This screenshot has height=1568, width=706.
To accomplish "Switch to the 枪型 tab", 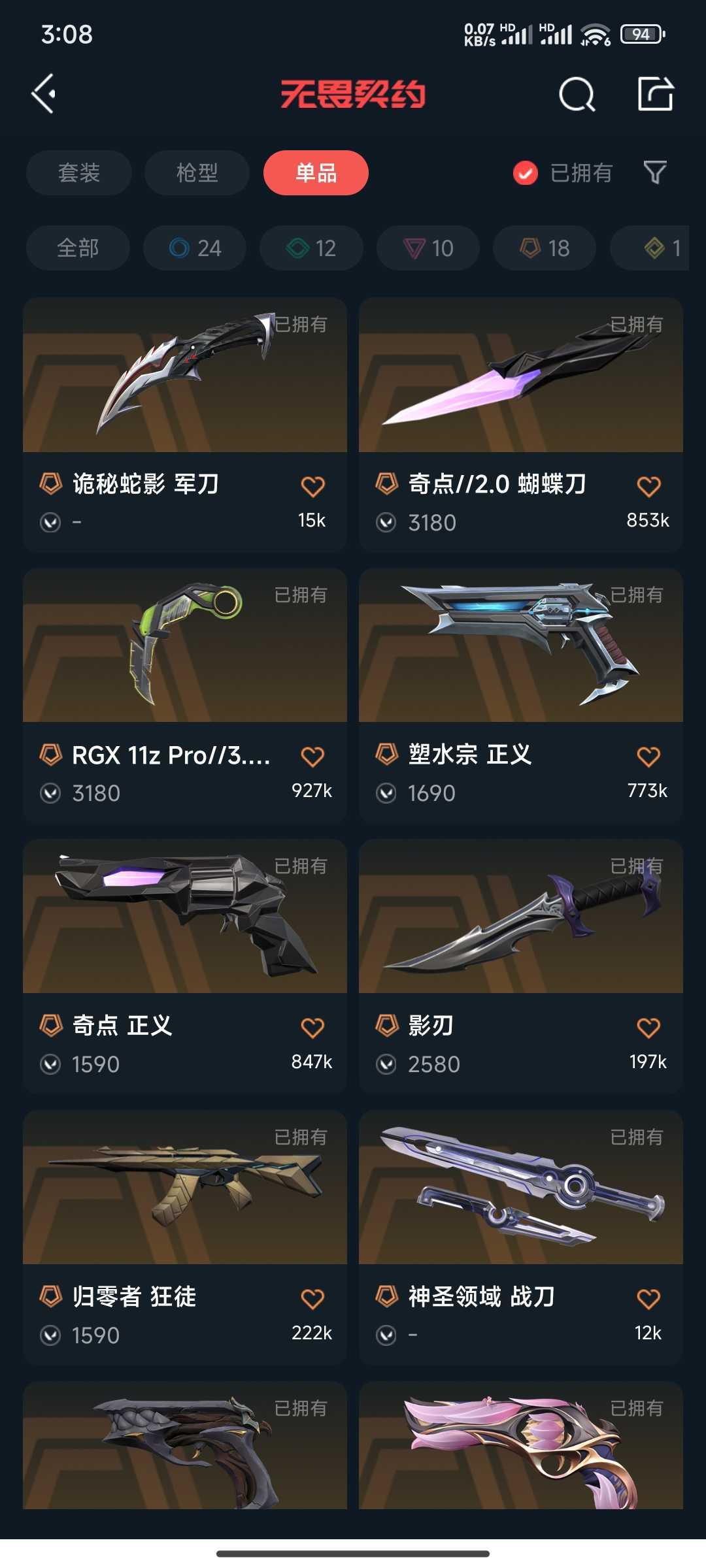I will 197,173.
